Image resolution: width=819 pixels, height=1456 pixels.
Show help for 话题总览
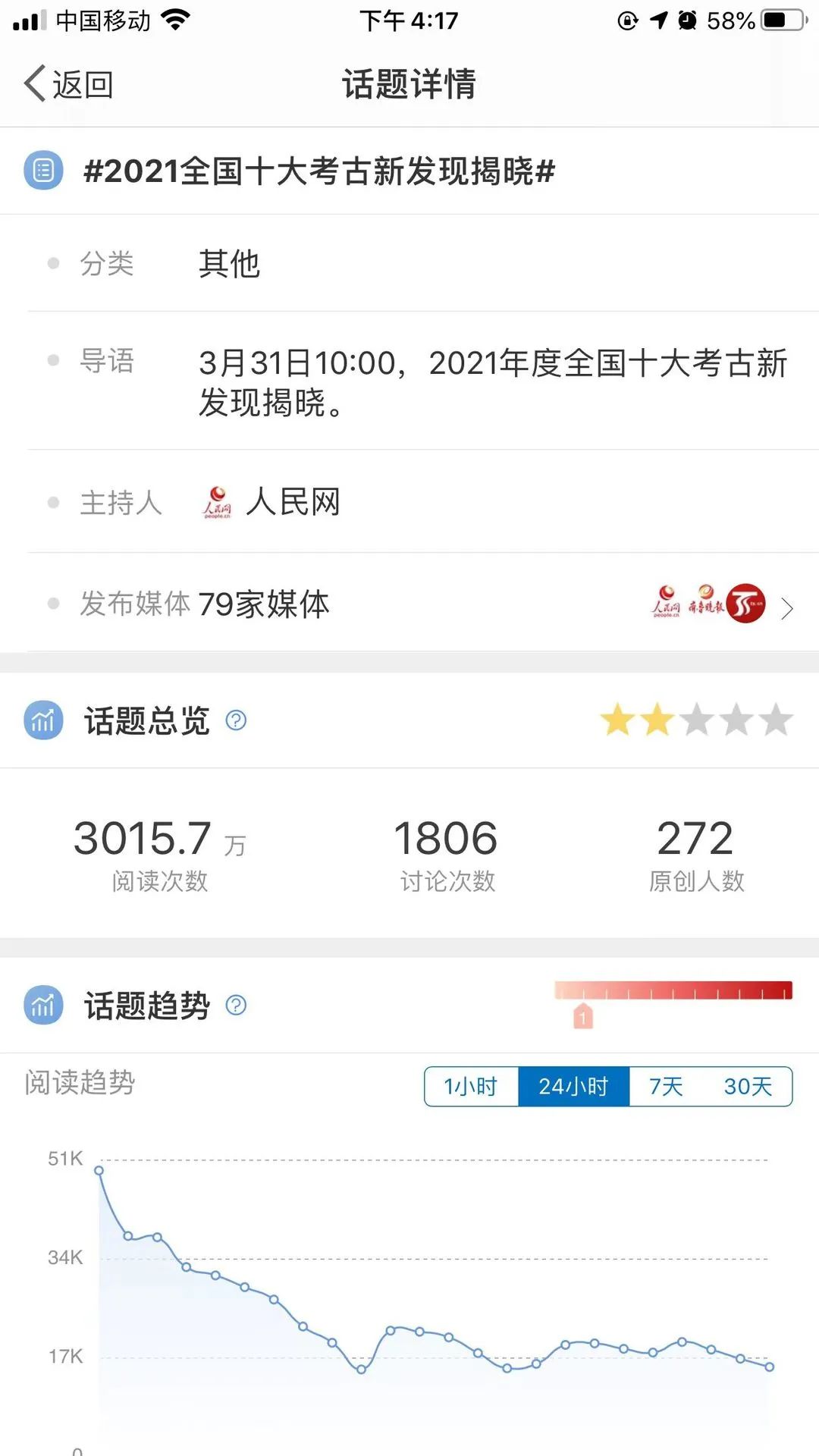[237, 720]
